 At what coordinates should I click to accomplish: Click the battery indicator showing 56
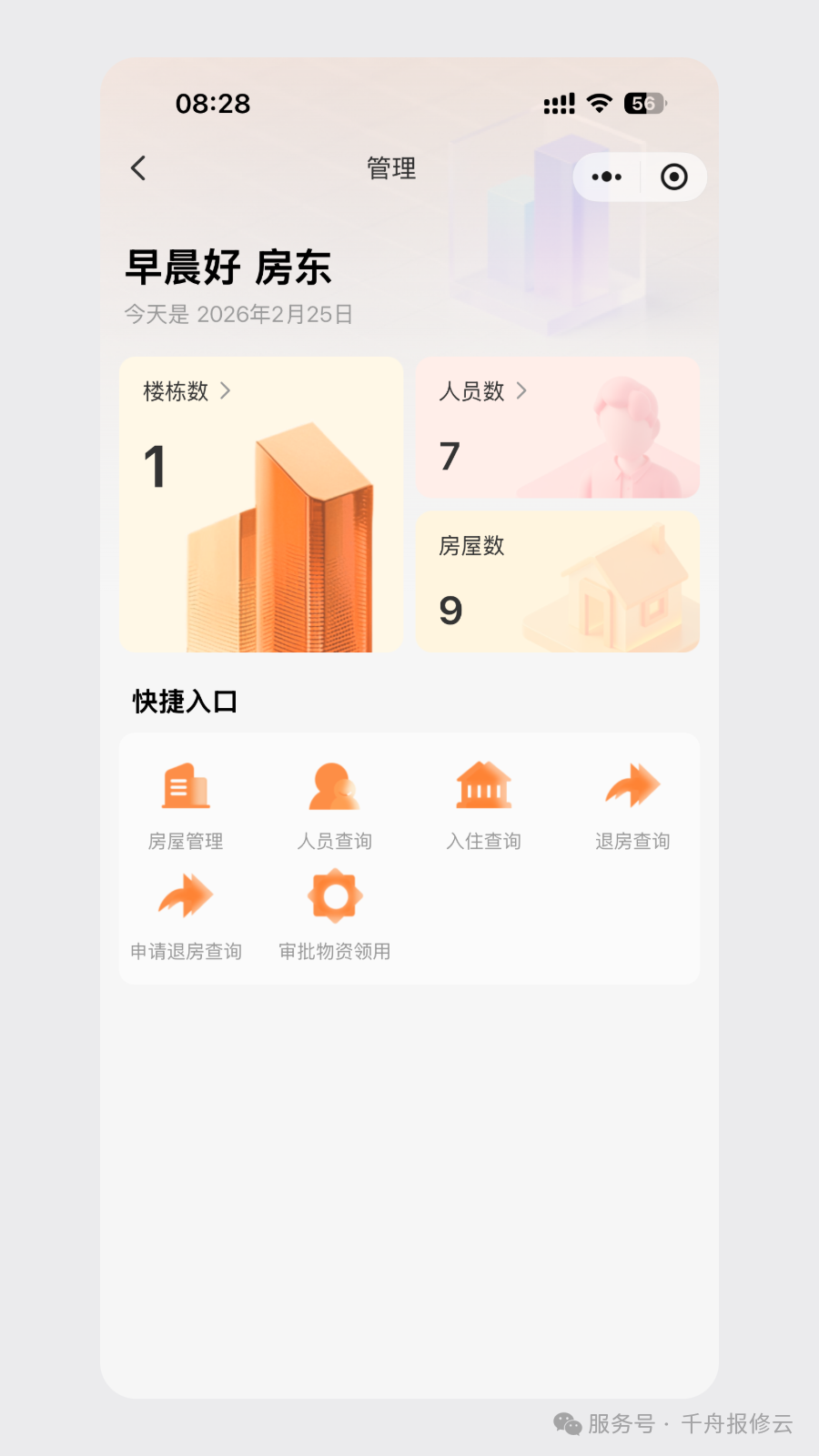tap(644, 103)
